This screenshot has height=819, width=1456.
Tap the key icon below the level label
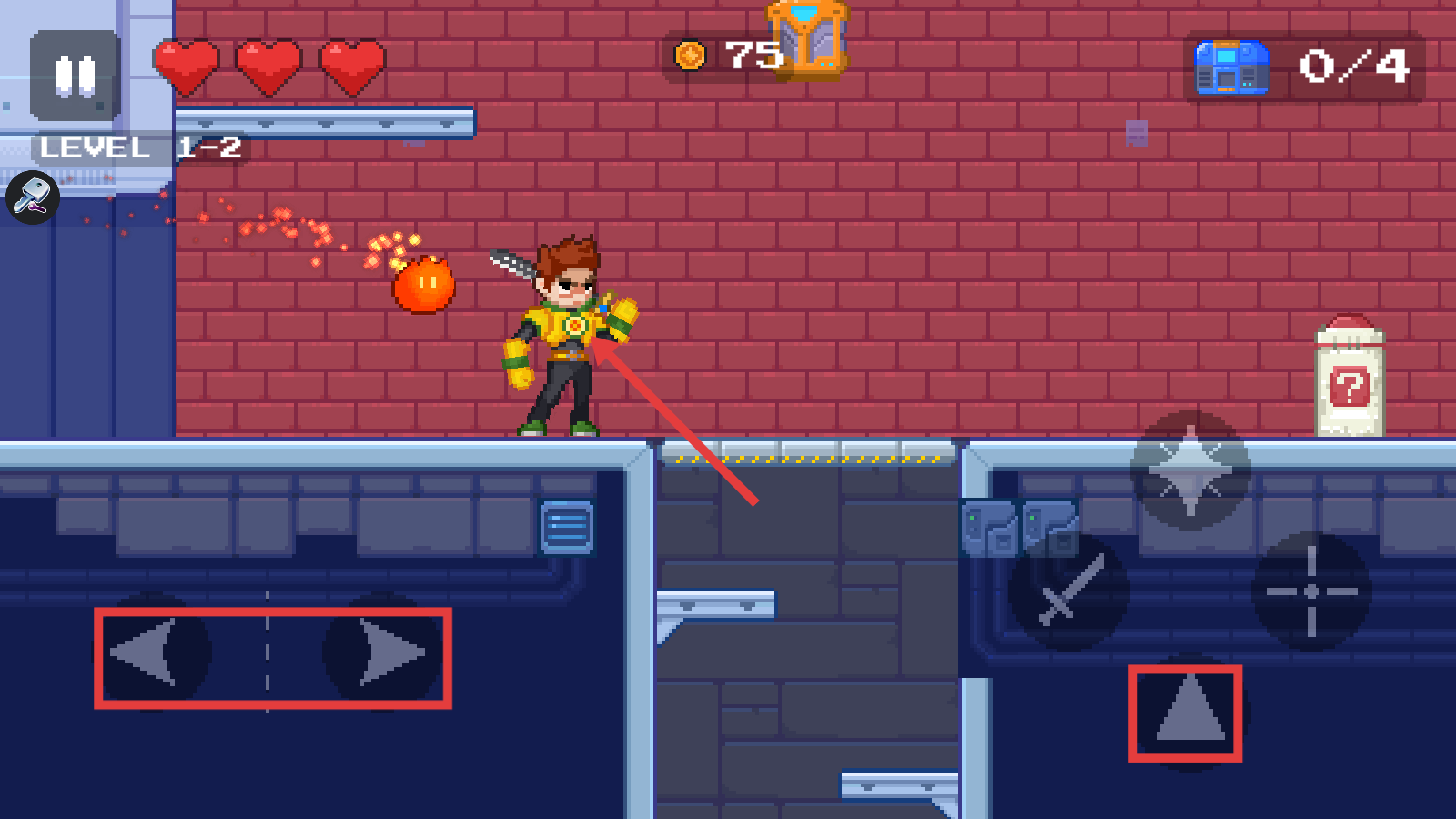coord(33,197)
